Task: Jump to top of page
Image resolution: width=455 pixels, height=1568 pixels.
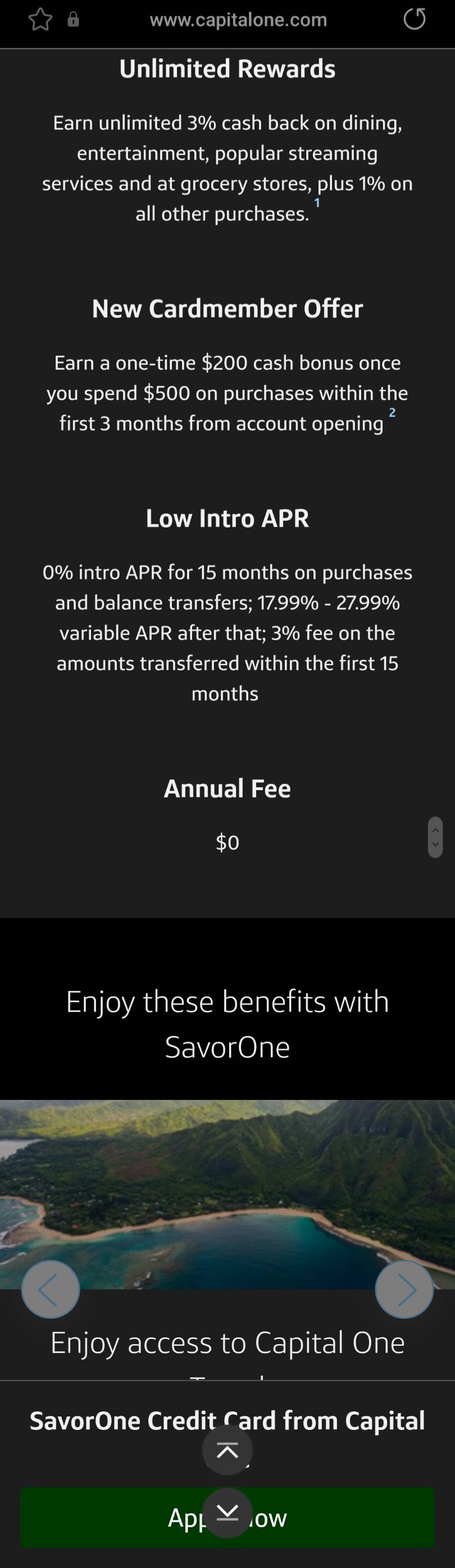Action: (227, 1451)
